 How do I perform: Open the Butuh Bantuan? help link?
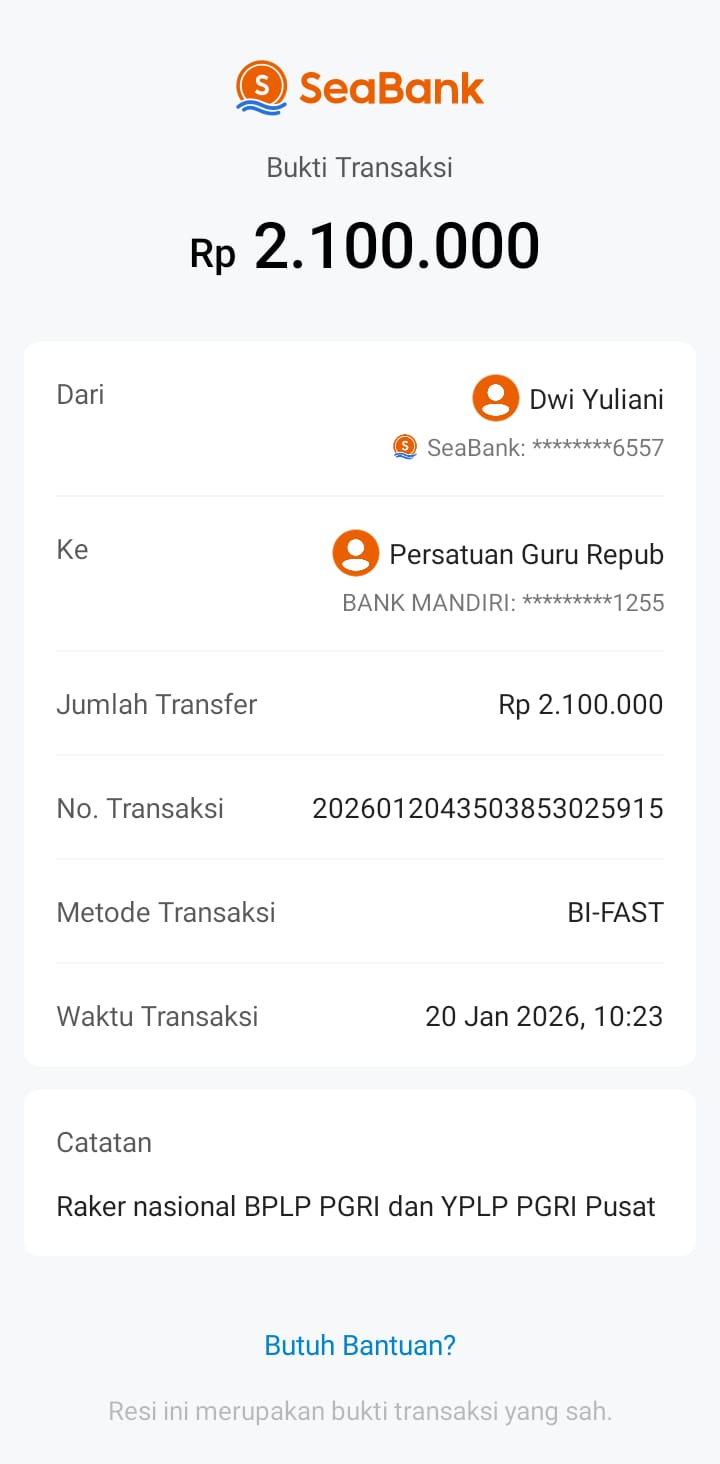[x=360, y=1345]
